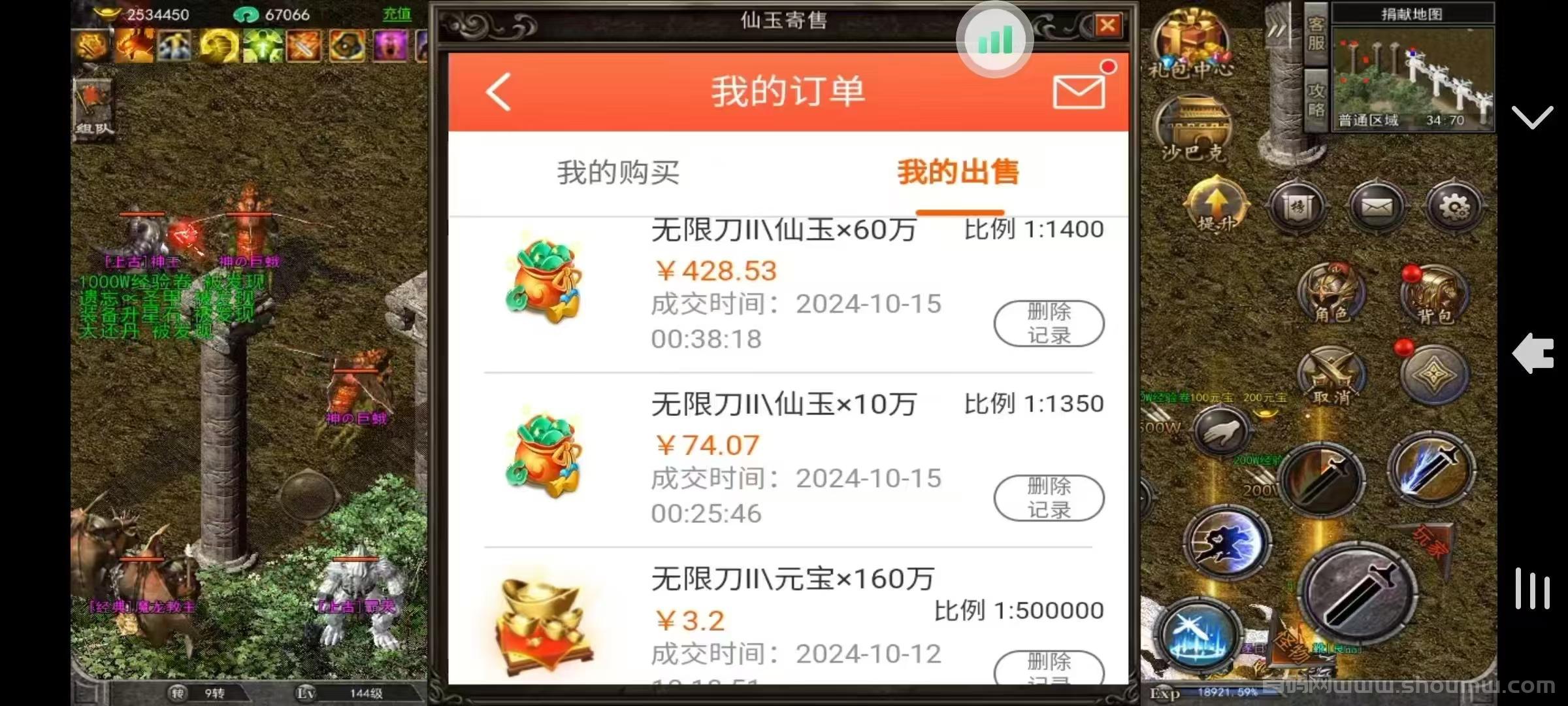The image size is (1568, 706).
Task: Delete record for 仙玉×60万 order
Action: pyautogui.click(x=1049, y=324)
